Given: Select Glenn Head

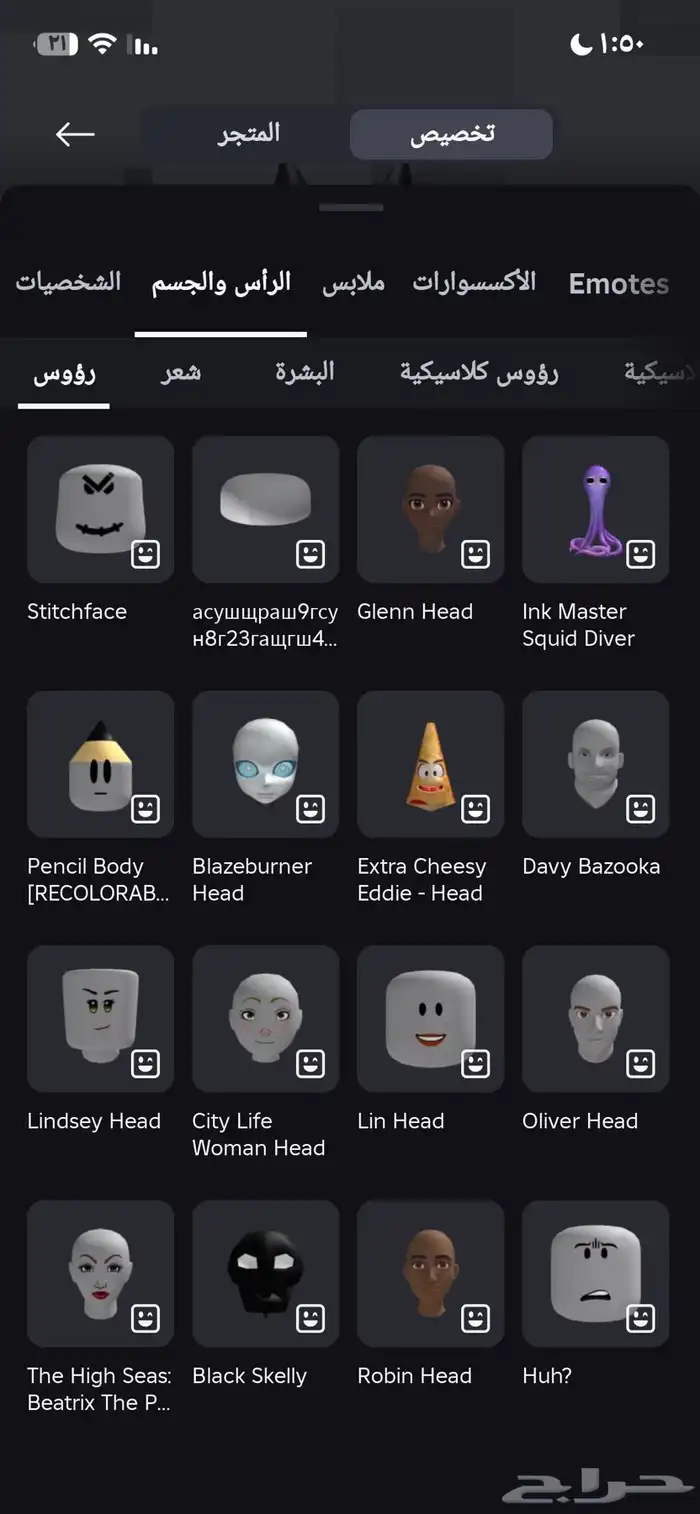Looking at the screenshot, I should (x=430, y=510).
